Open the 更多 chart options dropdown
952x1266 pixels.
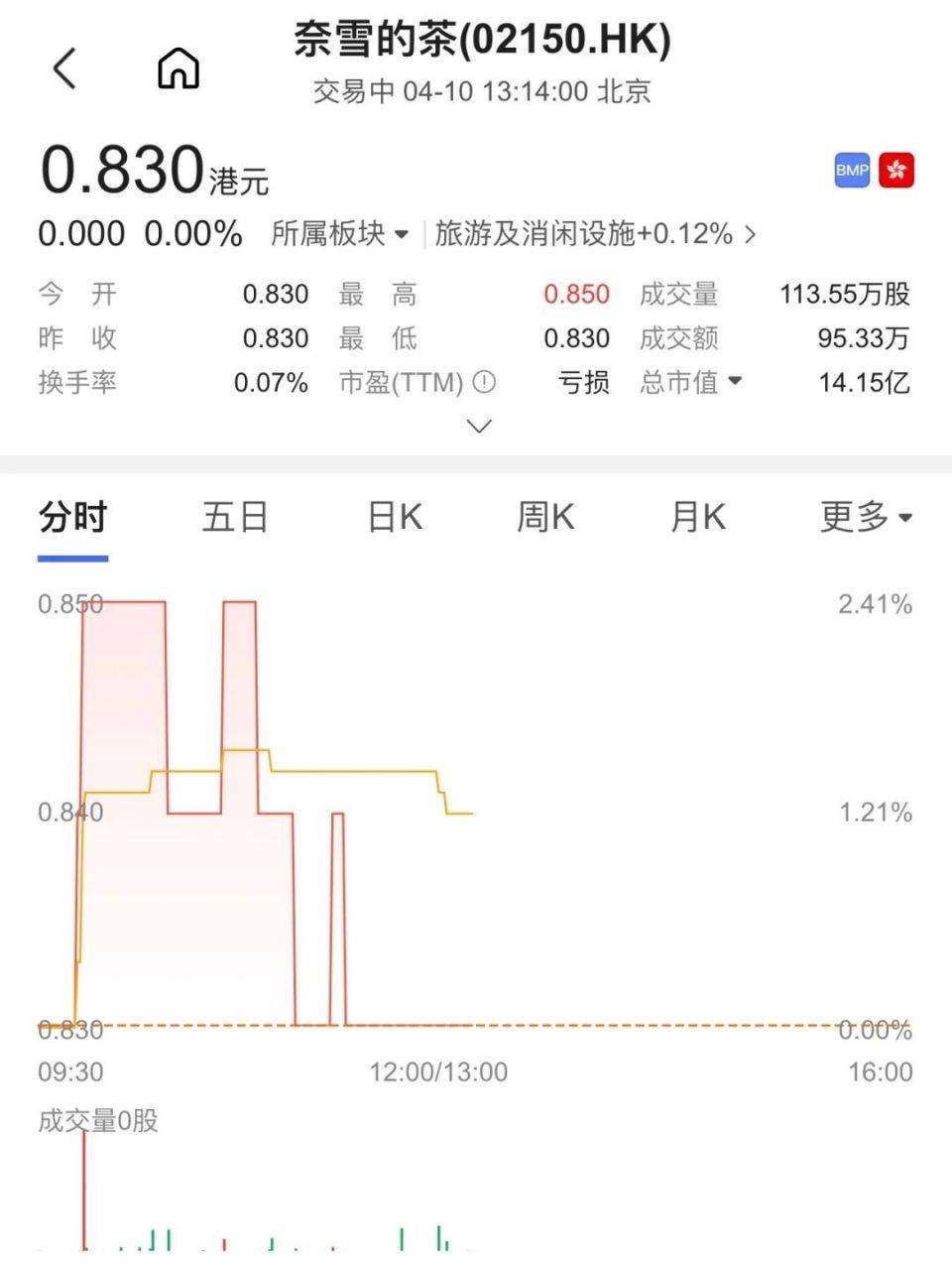coord(866,517)
